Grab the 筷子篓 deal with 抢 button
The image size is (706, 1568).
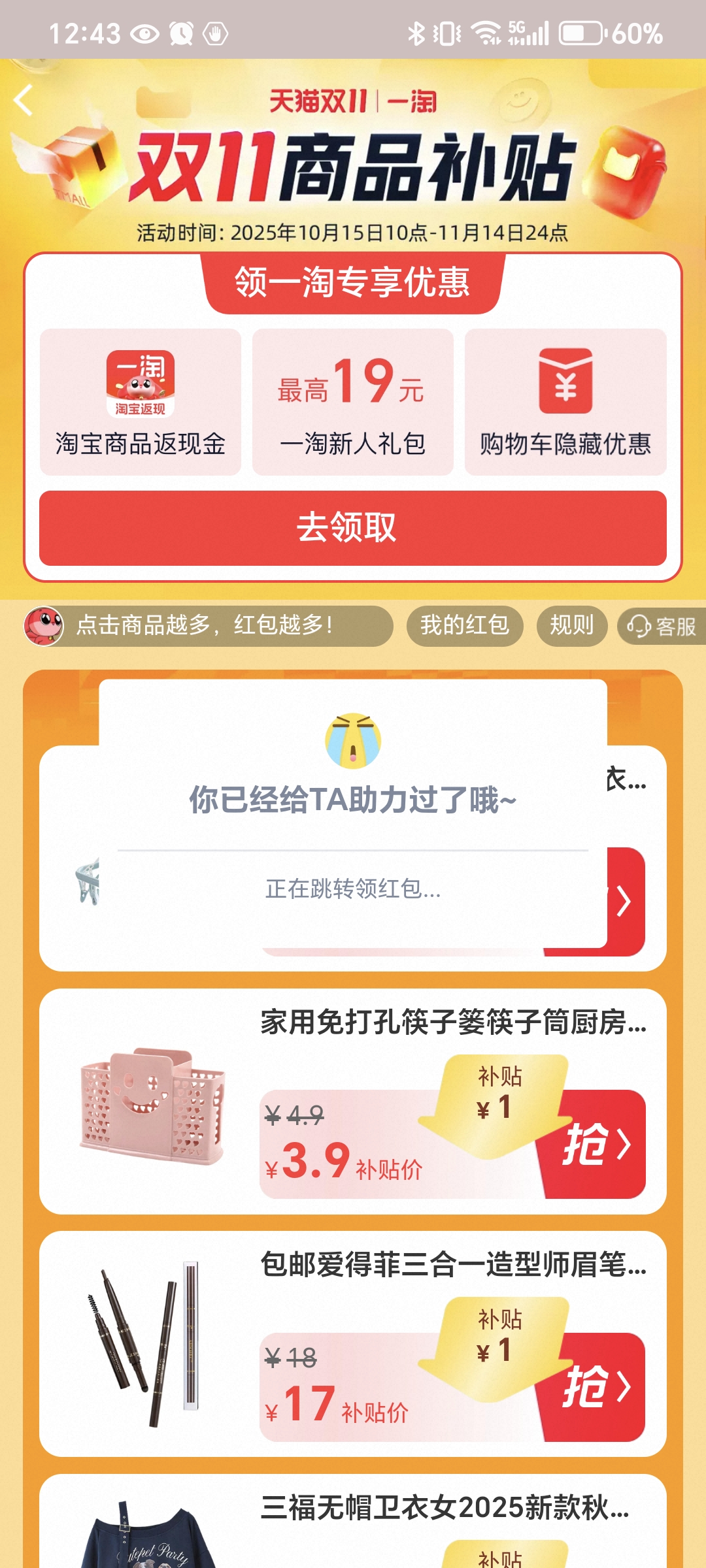pos(596,1145)
